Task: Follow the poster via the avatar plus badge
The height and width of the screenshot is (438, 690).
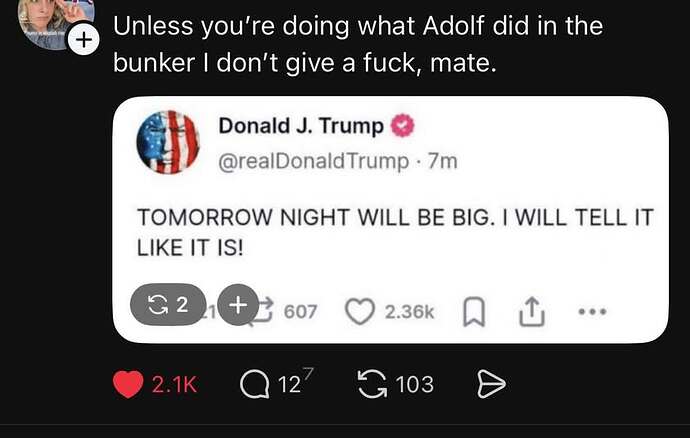Action: [x=84, y=40]
